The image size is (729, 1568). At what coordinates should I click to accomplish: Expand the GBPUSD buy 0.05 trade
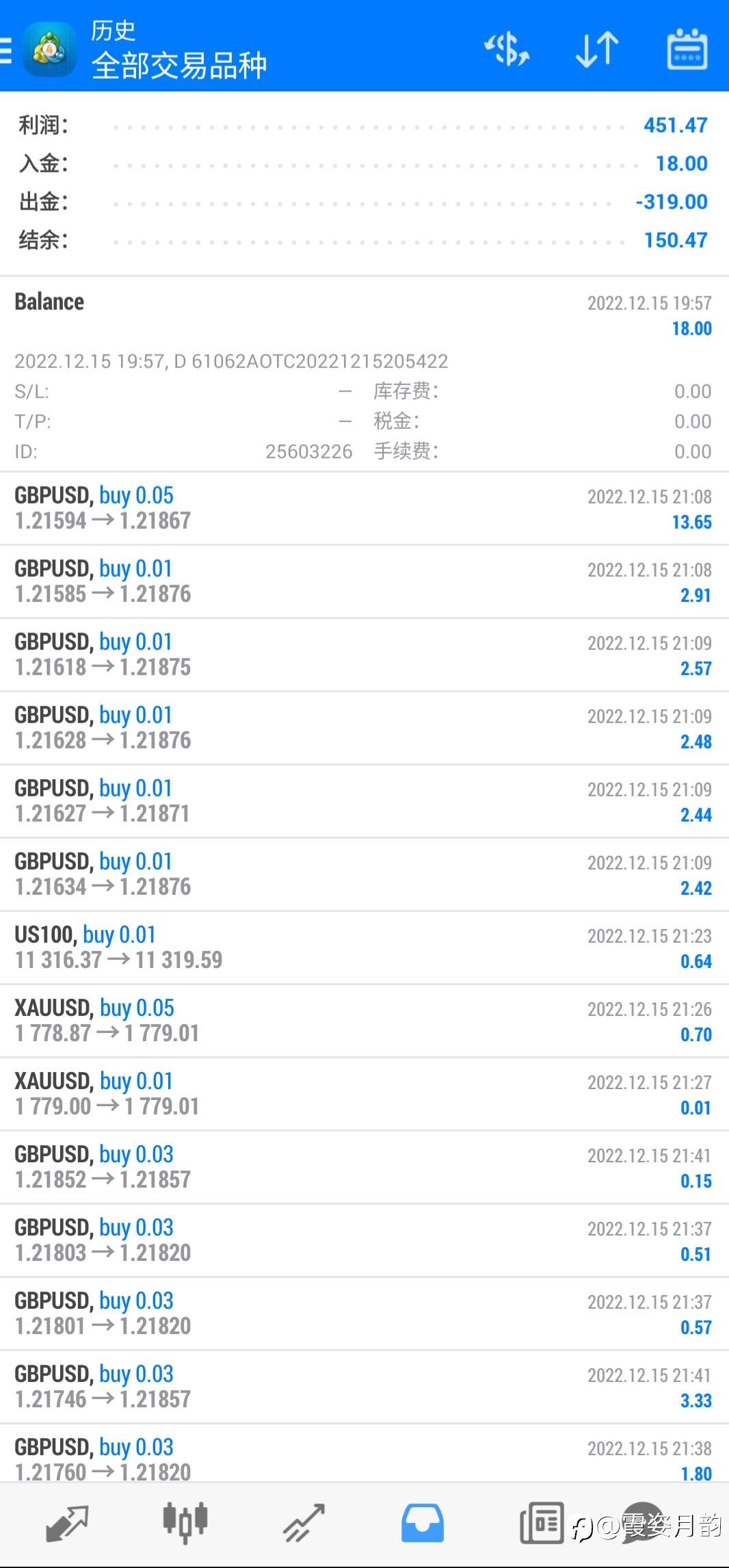[x=364, y=508]
